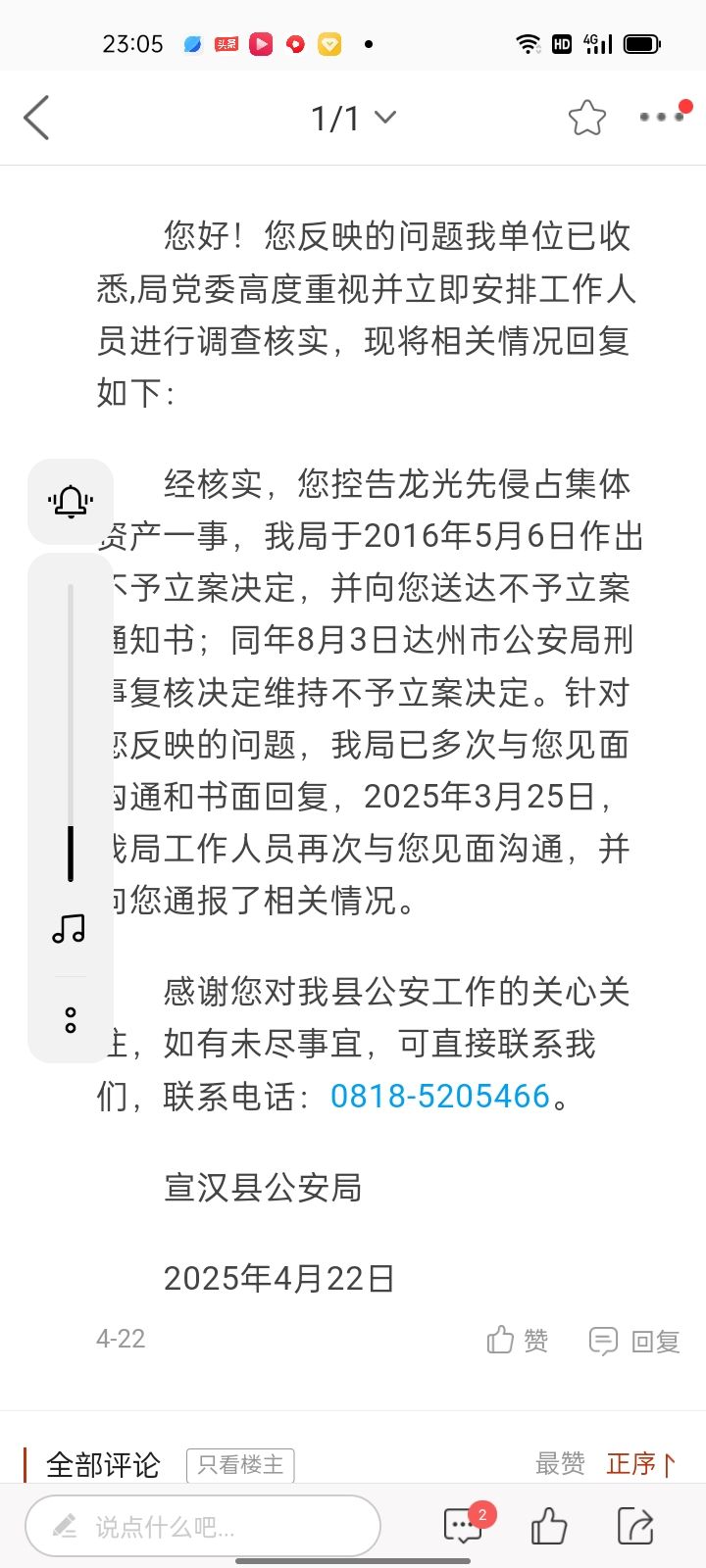
Task: View the 2 comments via bubble icon
Action: 463,1526
